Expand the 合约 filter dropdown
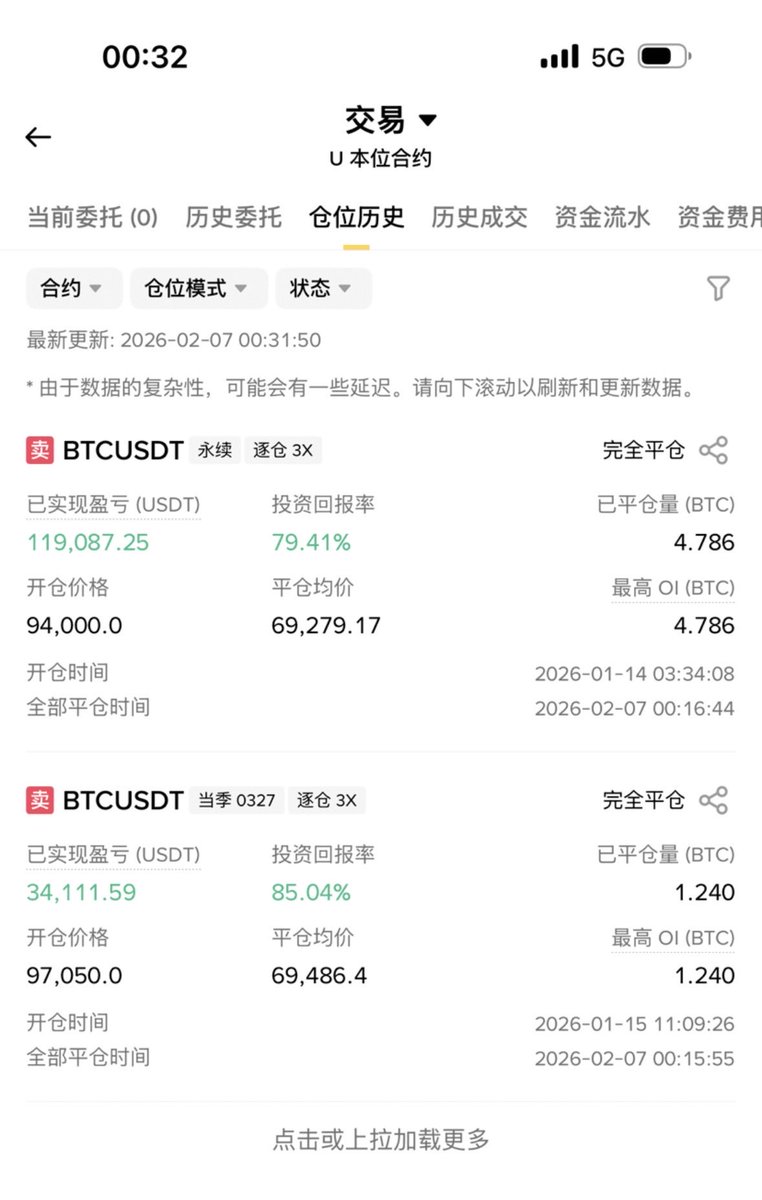The image size is (762, 1200). click(73, 288)
